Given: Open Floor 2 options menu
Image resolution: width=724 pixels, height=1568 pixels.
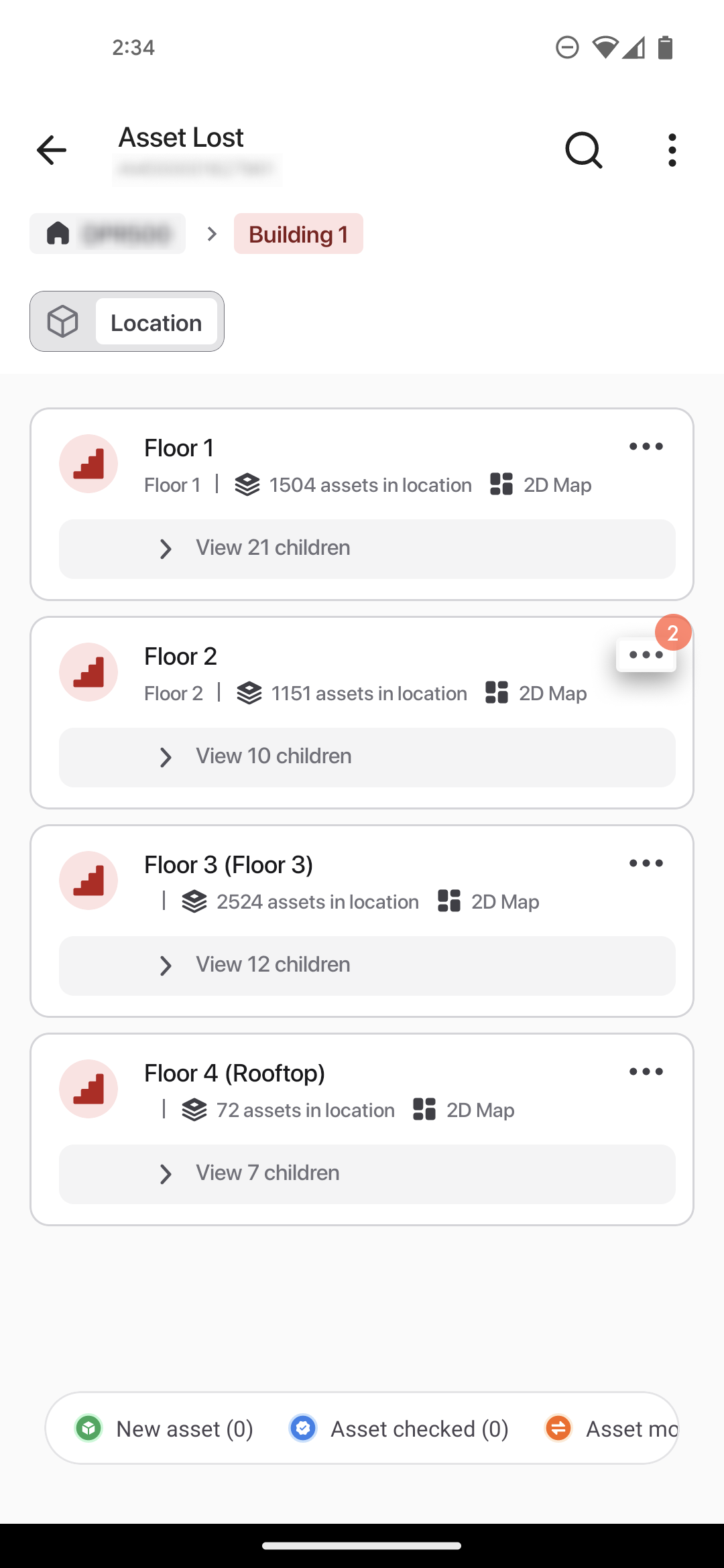Looking at the screenshot, I should (x=646, y=655).
